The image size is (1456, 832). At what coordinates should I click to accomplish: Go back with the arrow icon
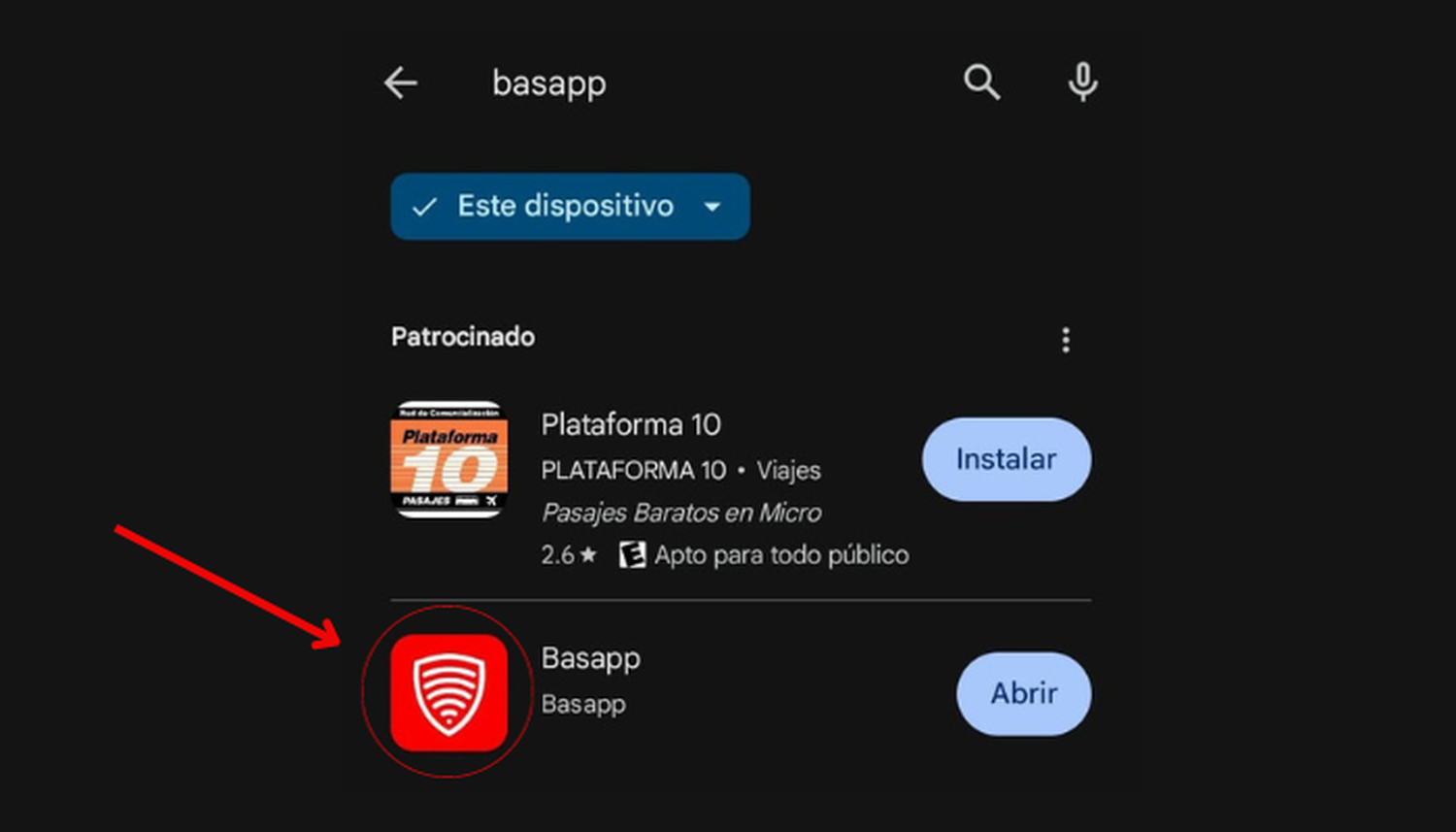click(x=401, y=83)
